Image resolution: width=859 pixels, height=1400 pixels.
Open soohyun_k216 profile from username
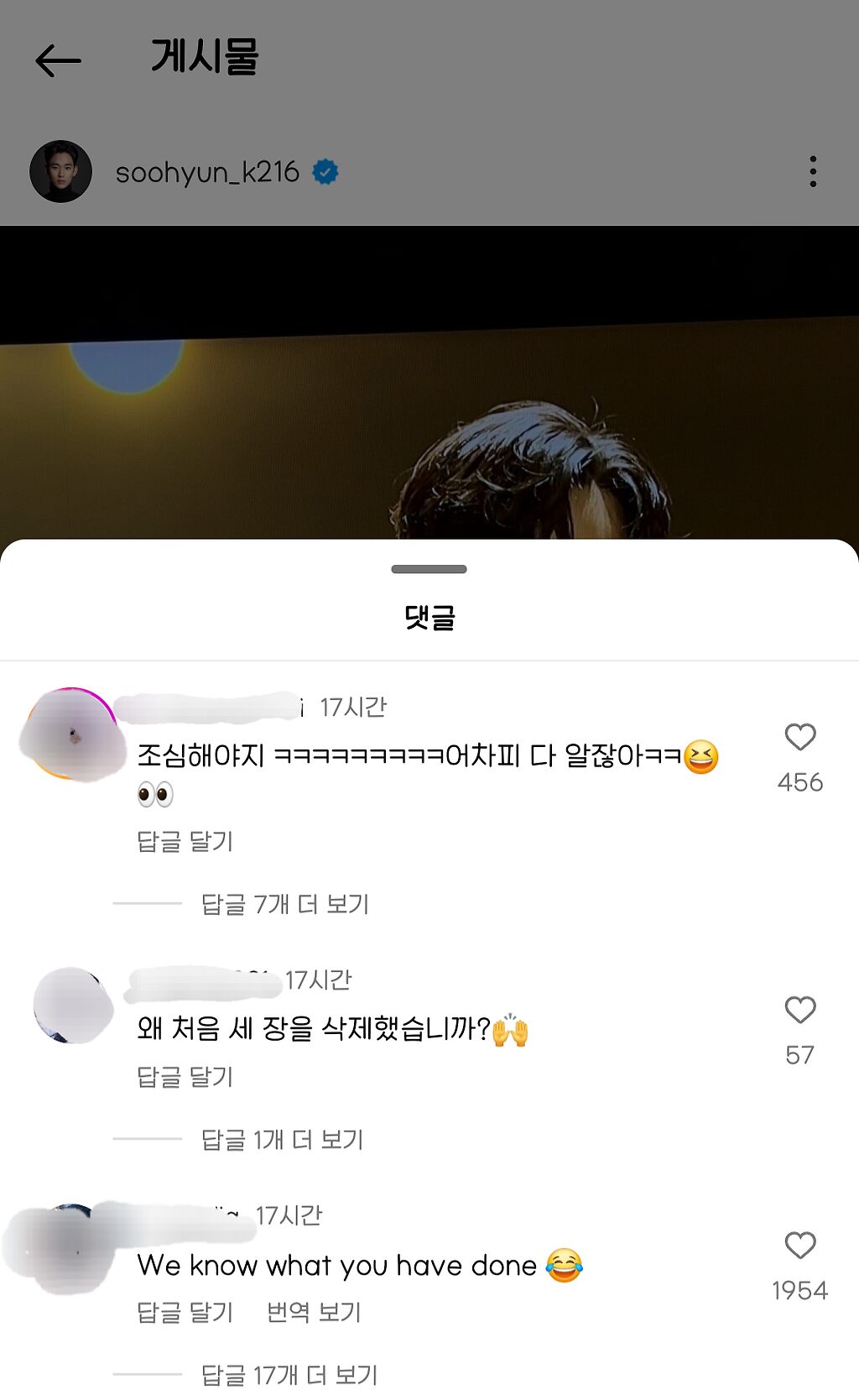point(207,172)
